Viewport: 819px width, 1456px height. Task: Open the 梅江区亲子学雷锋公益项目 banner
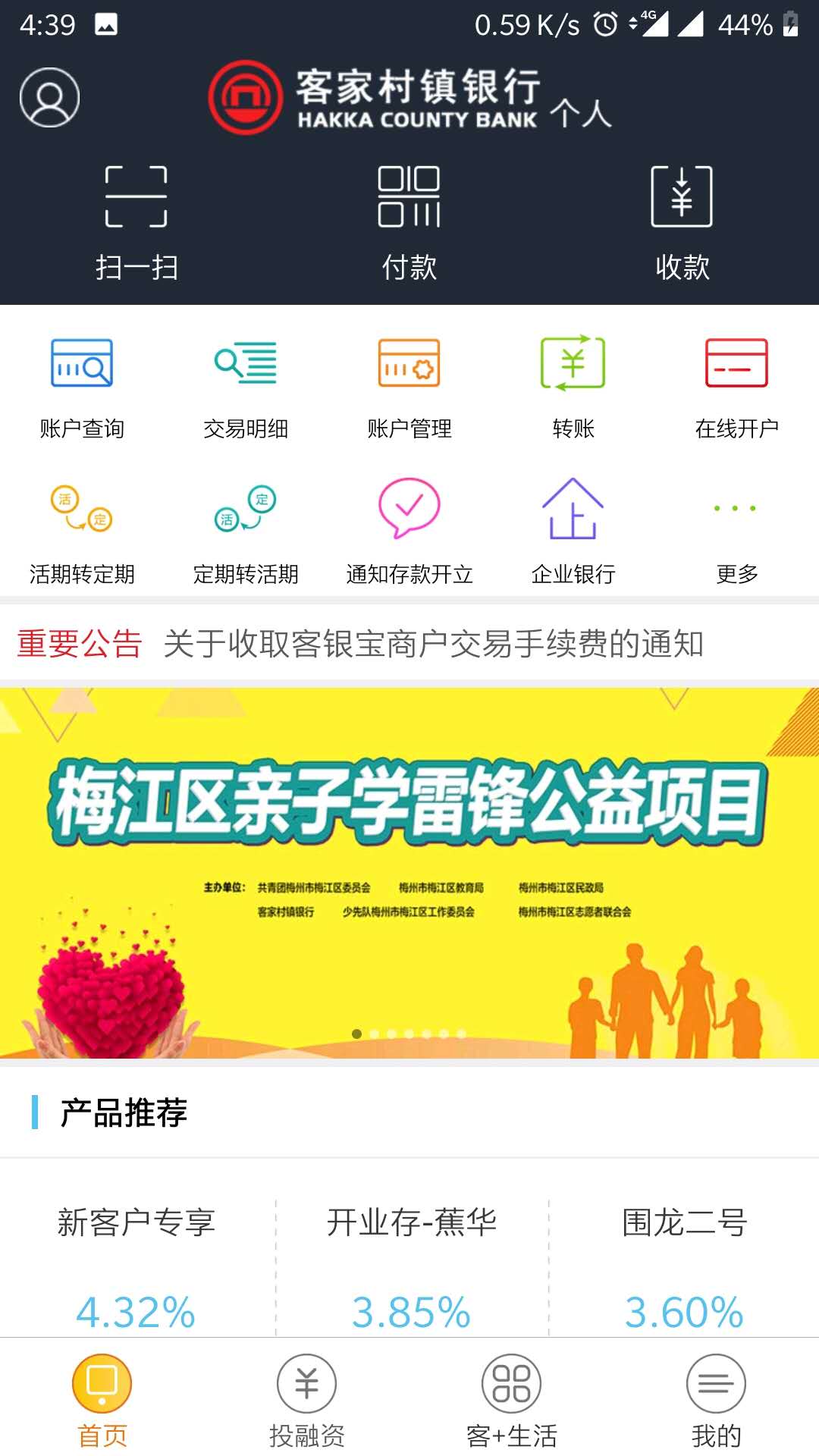(x=409, y=872)
